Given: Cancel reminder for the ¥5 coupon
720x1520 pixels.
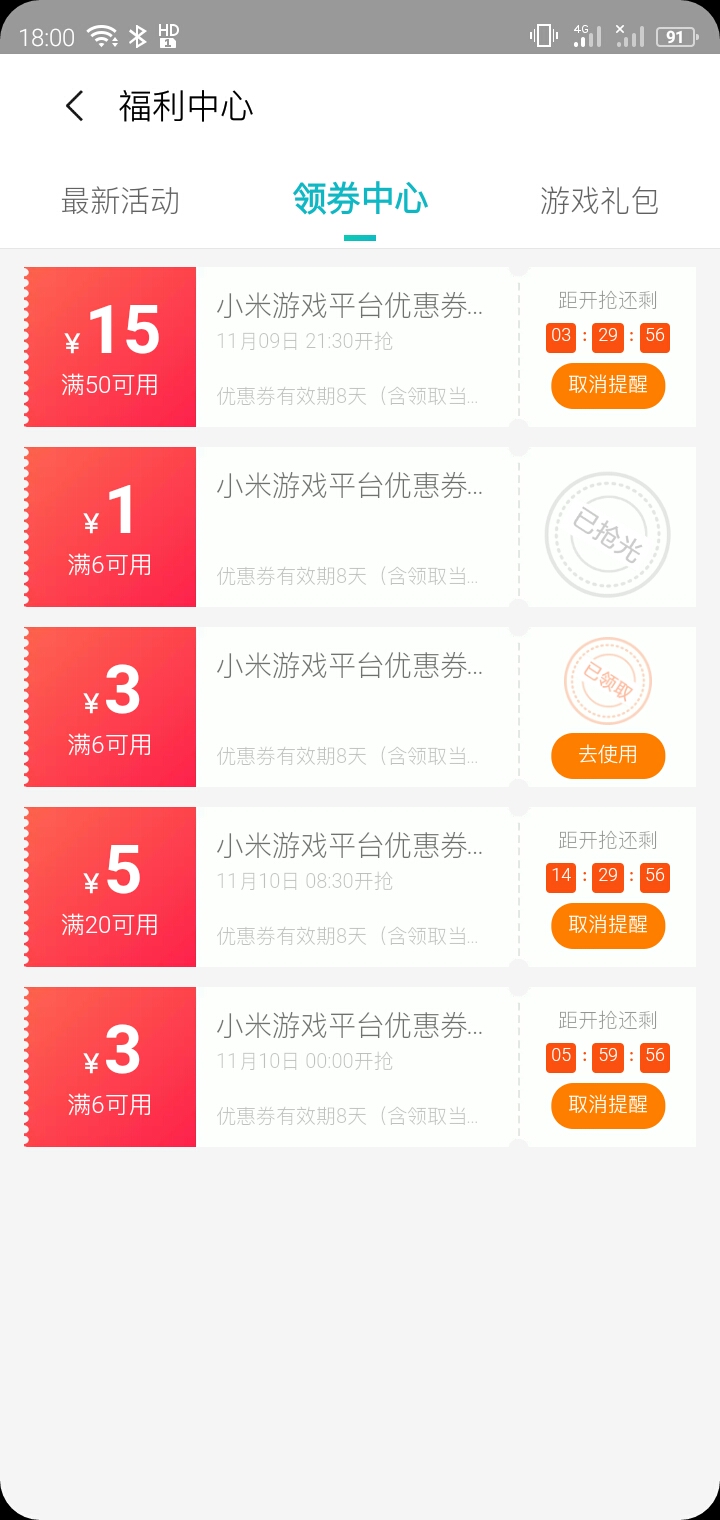Looking at the screenshot, I should [608, 925].
